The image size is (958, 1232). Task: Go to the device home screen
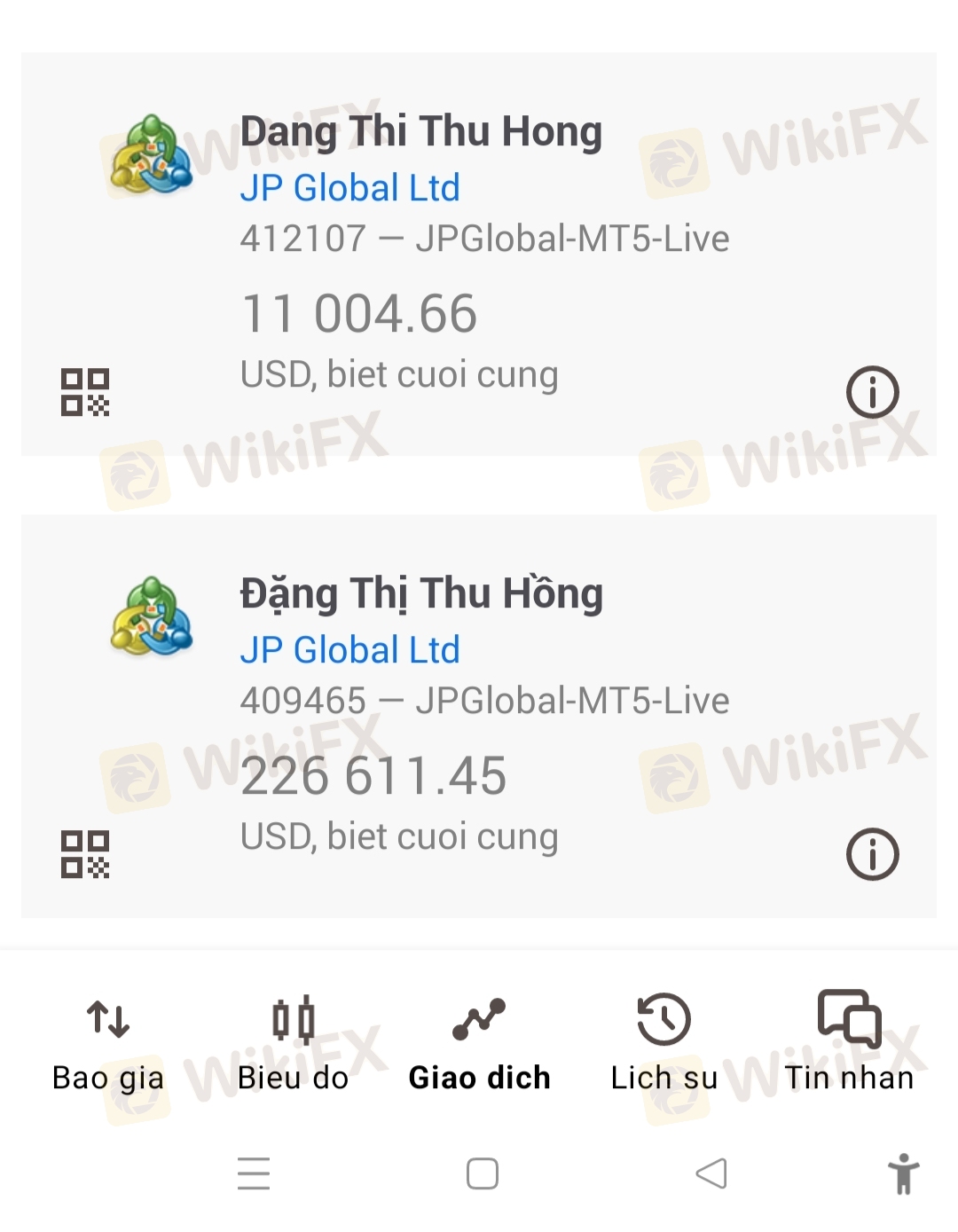(482, 1173)
